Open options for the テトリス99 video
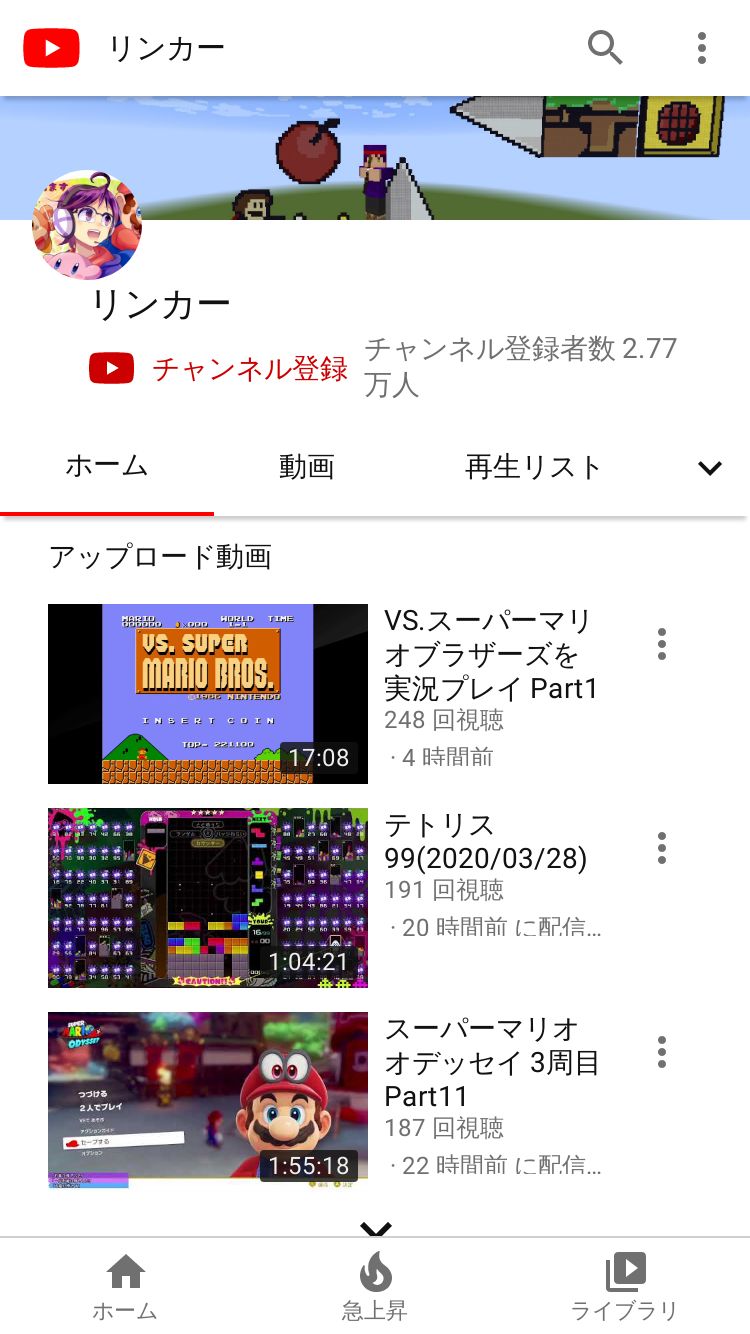Viewport: 750px width, 1334px height. pos(661,848)
